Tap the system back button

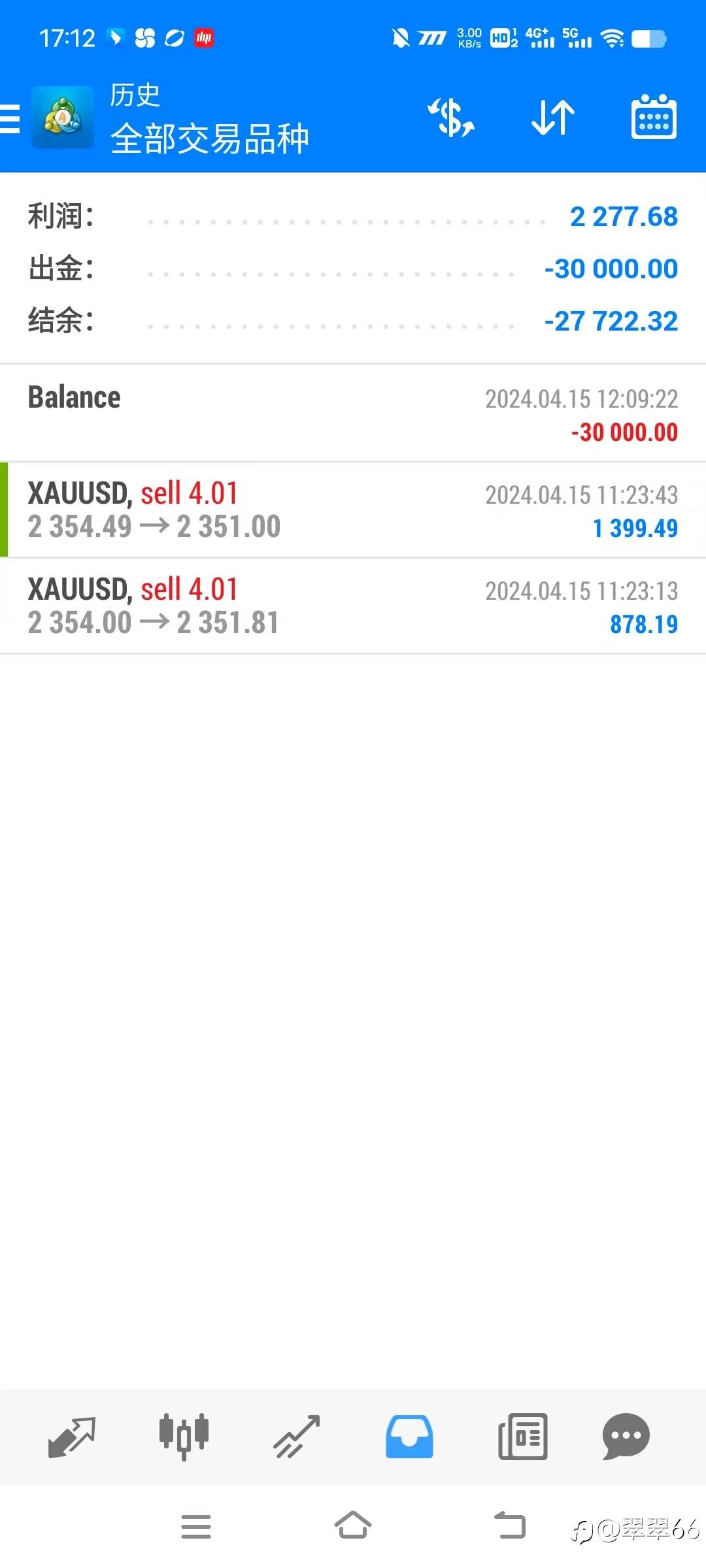(x=510, y=1526)
